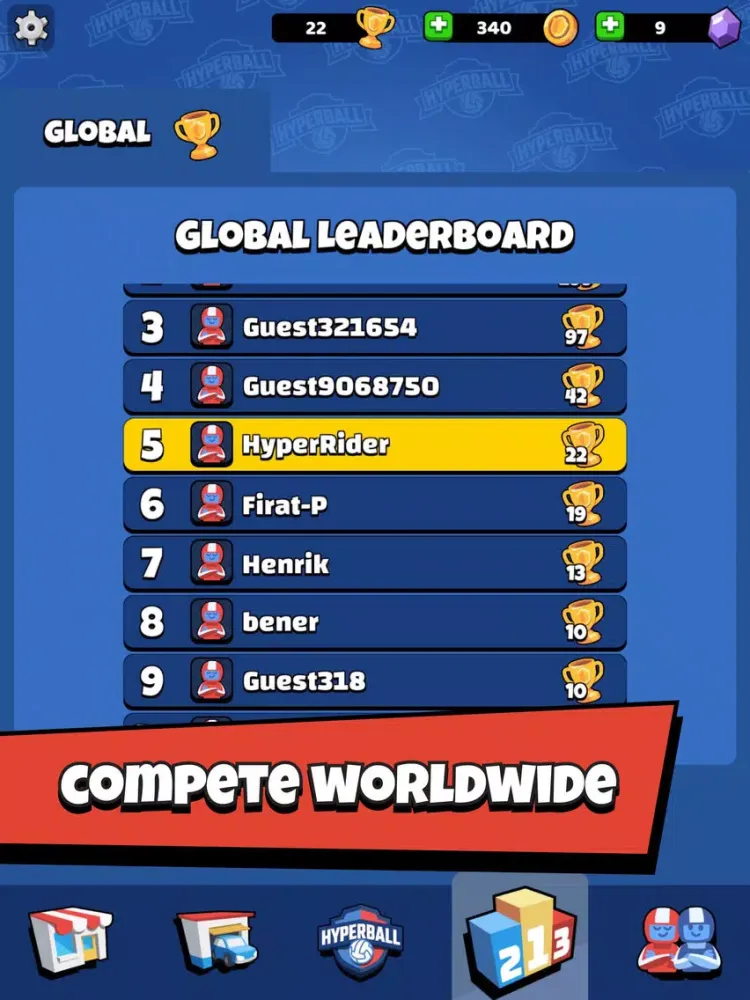Add more gold coins
The image size is (750, 1000).
tap(438, 27)
